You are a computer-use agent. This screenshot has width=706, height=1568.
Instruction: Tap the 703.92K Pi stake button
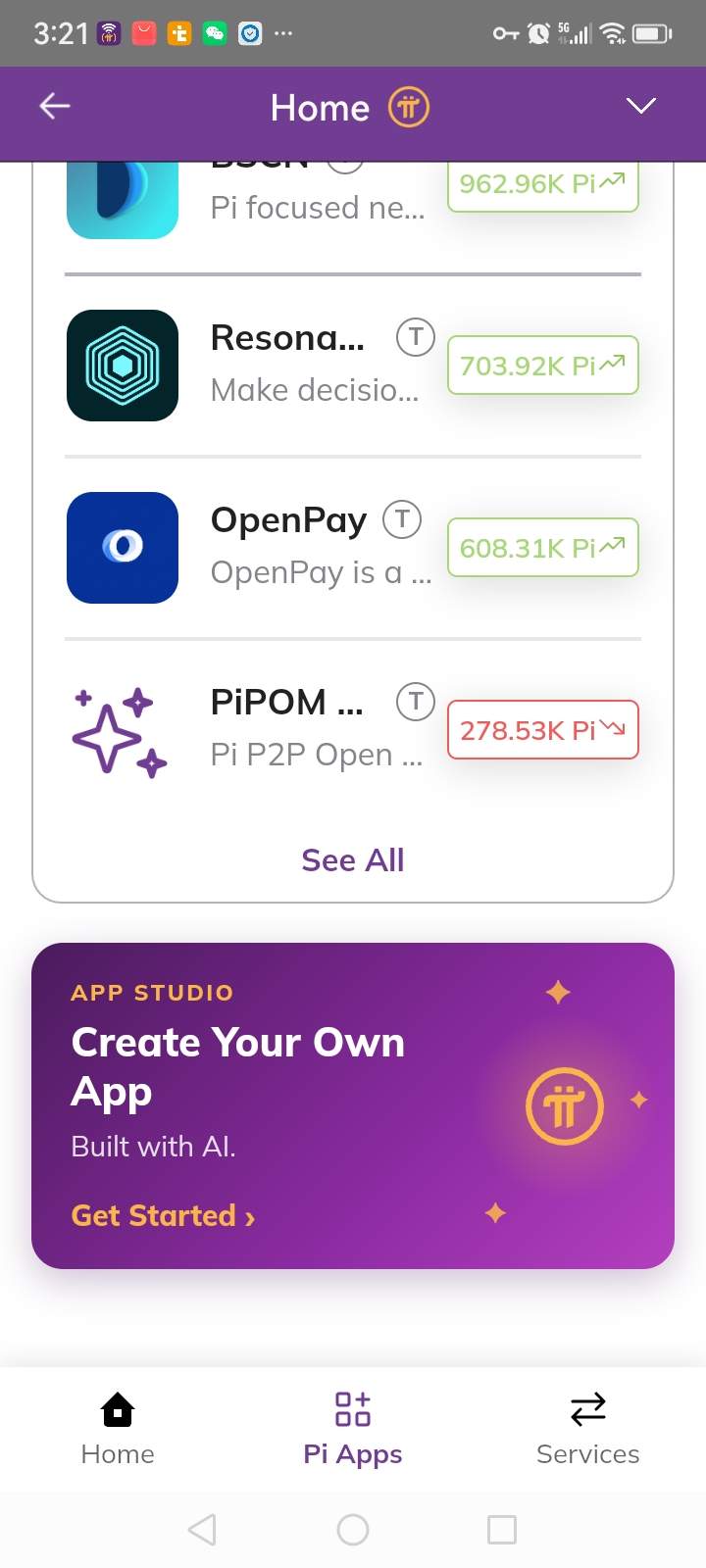point(543,366)
